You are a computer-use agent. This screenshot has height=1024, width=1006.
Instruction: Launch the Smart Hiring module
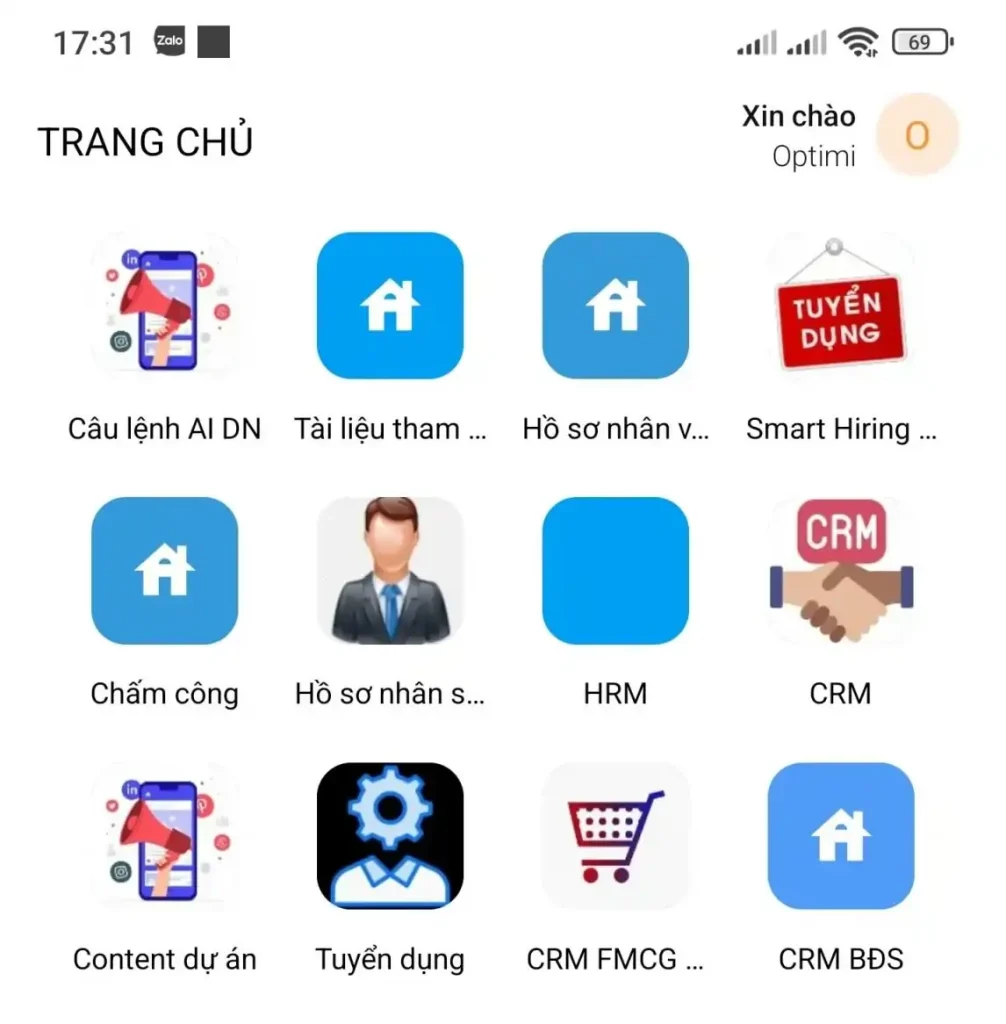pos(840,306)
